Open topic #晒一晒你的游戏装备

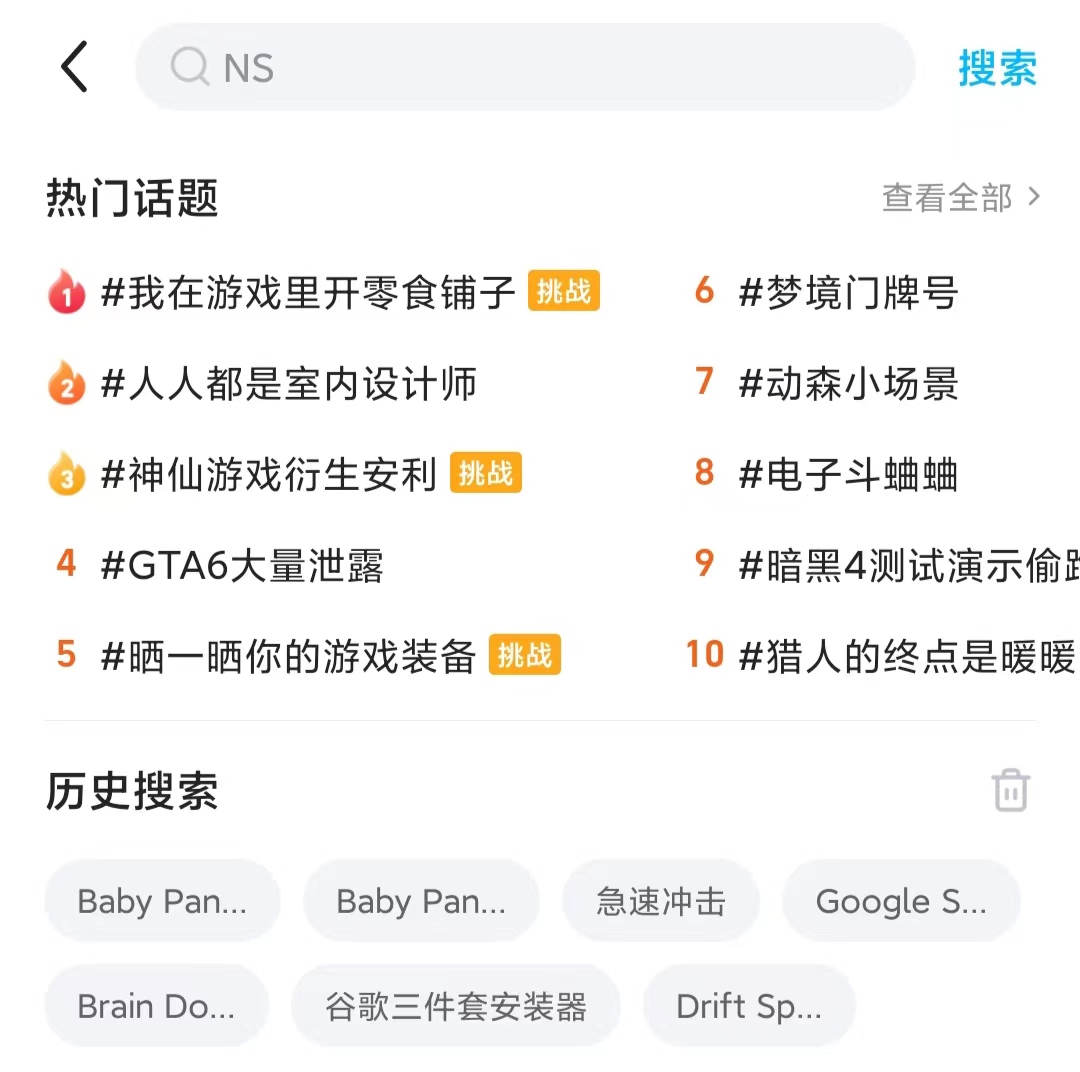click(x=288, y=656)
